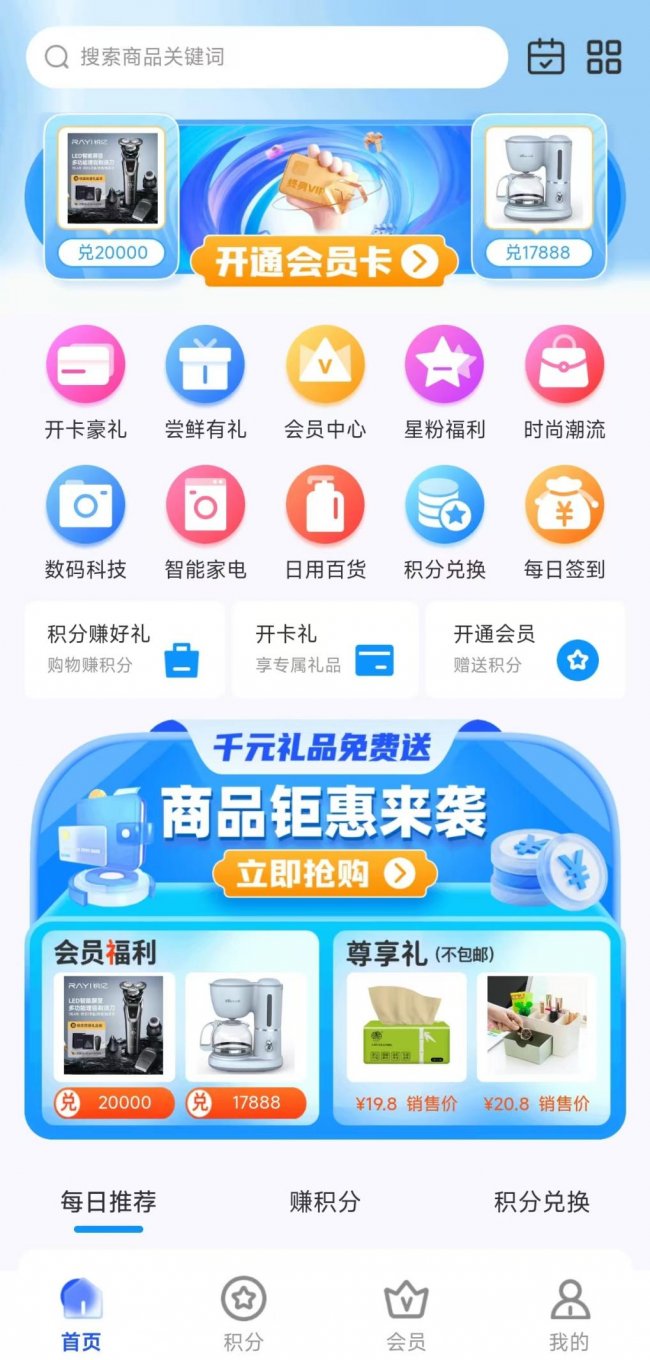Go to the 会员 bottom tab
This screenshot has height=1360, width=650.
(x=406, y=1314)
